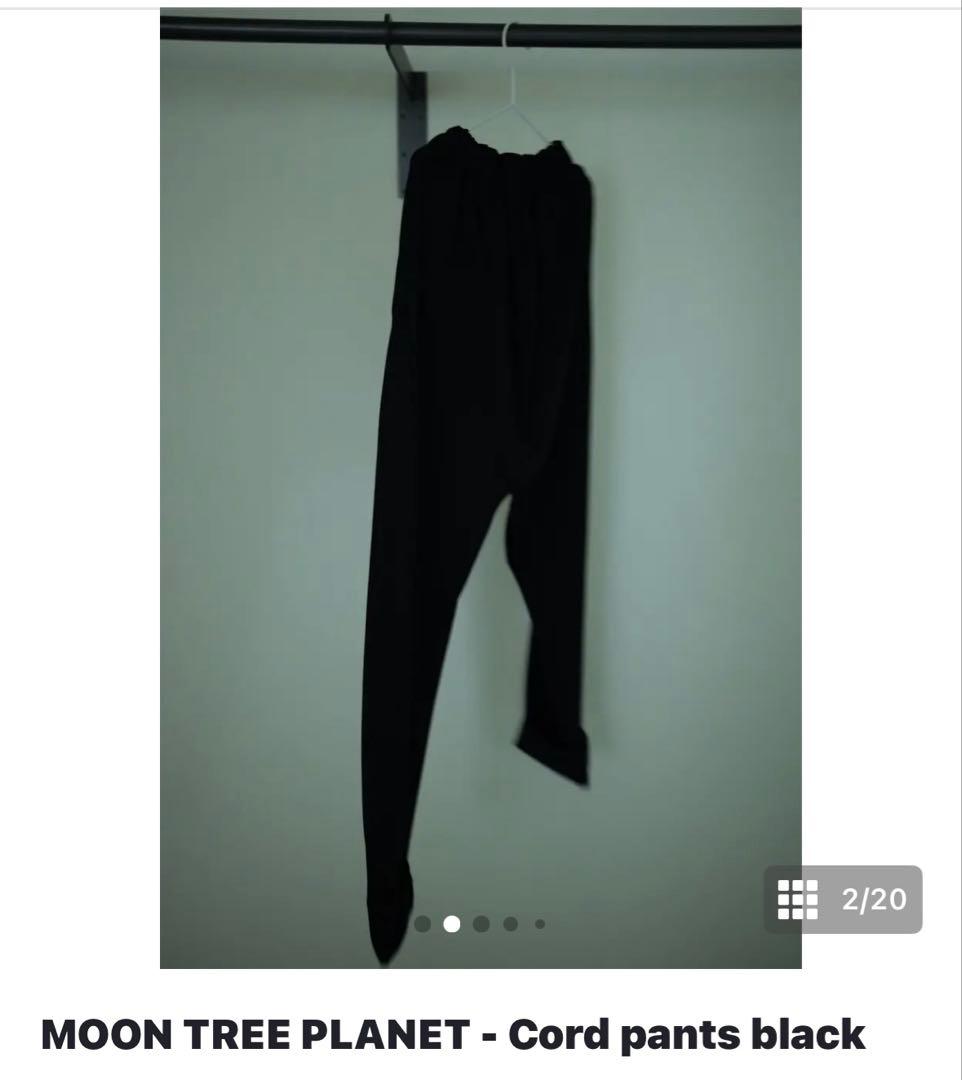This screenshot has height=1080, width=962.
Task: Jump to the third photo via its dot
Action: click(481, 924)
